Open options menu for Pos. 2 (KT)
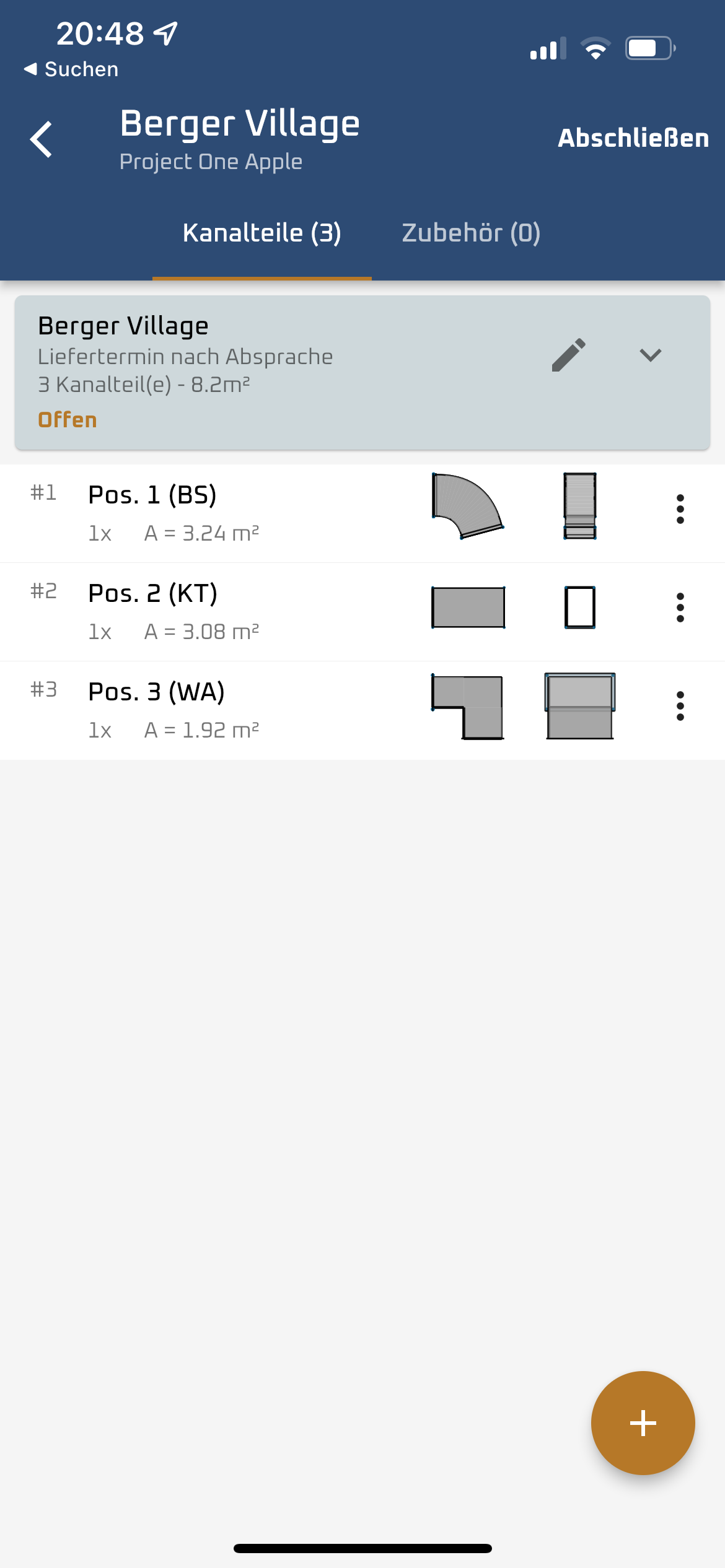The height and width of the screenshot is (1568, 725). (680, 608)
